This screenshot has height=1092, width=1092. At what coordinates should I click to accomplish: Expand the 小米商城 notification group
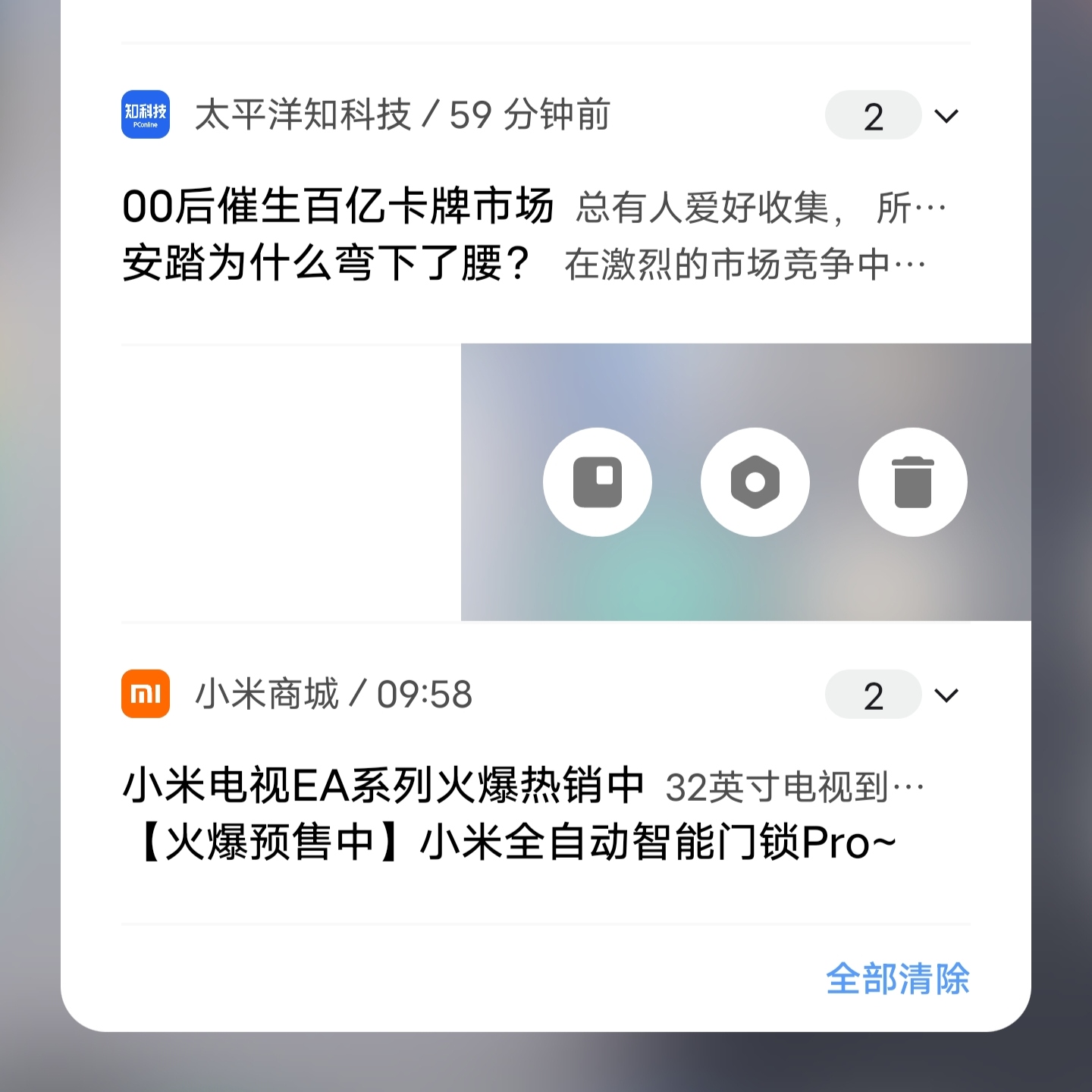point(946,695)
